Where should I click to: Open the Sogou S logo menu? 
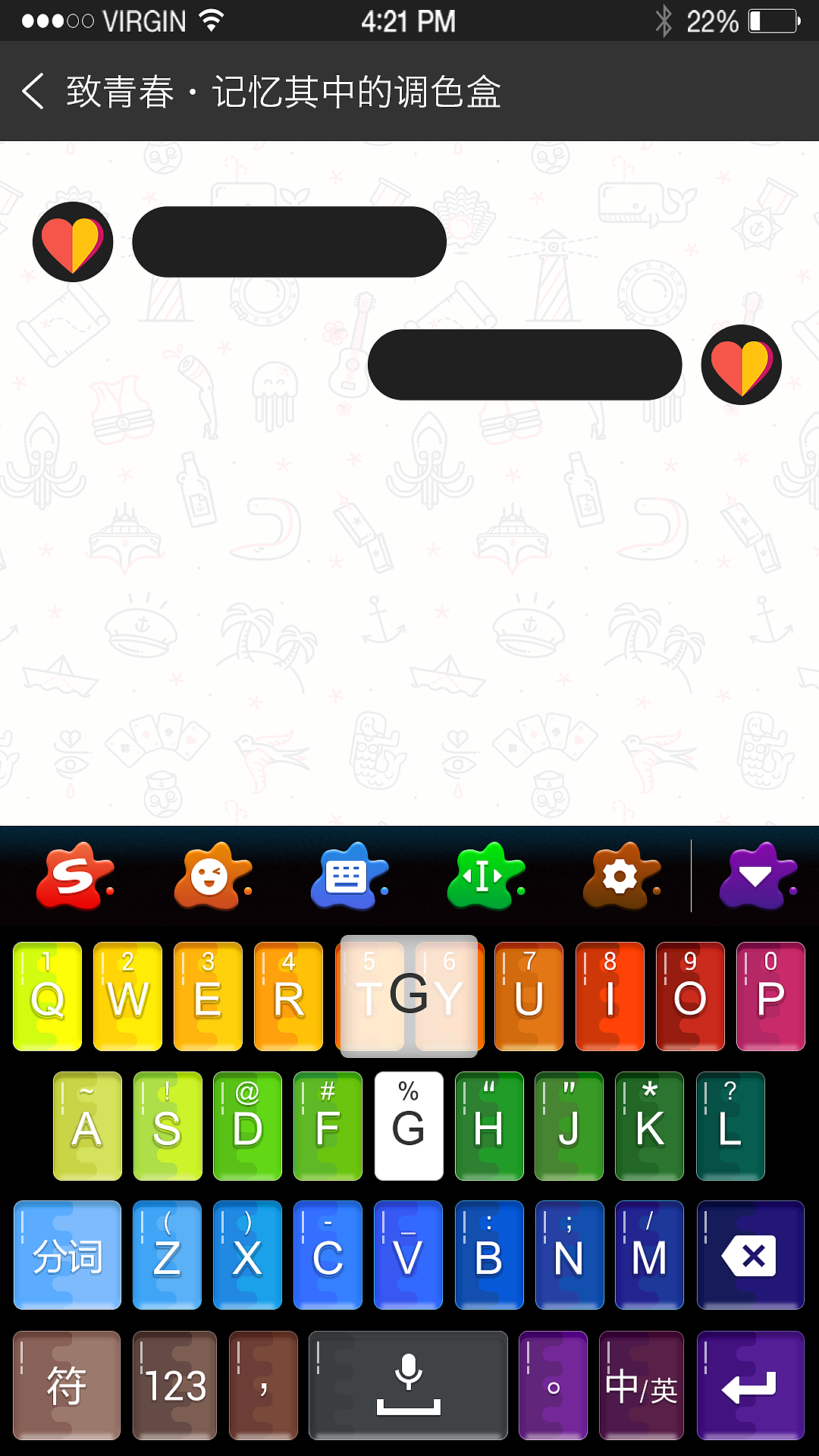pos(74,876)
